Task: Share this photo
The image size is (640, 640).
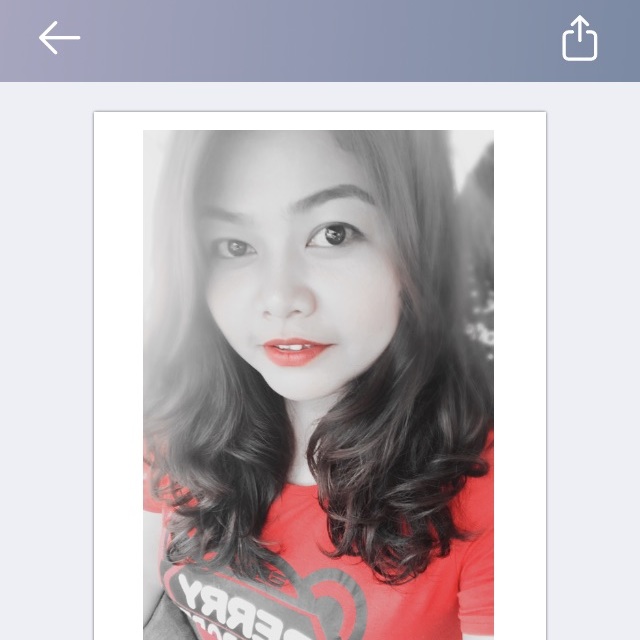Action: pos(579,40)
